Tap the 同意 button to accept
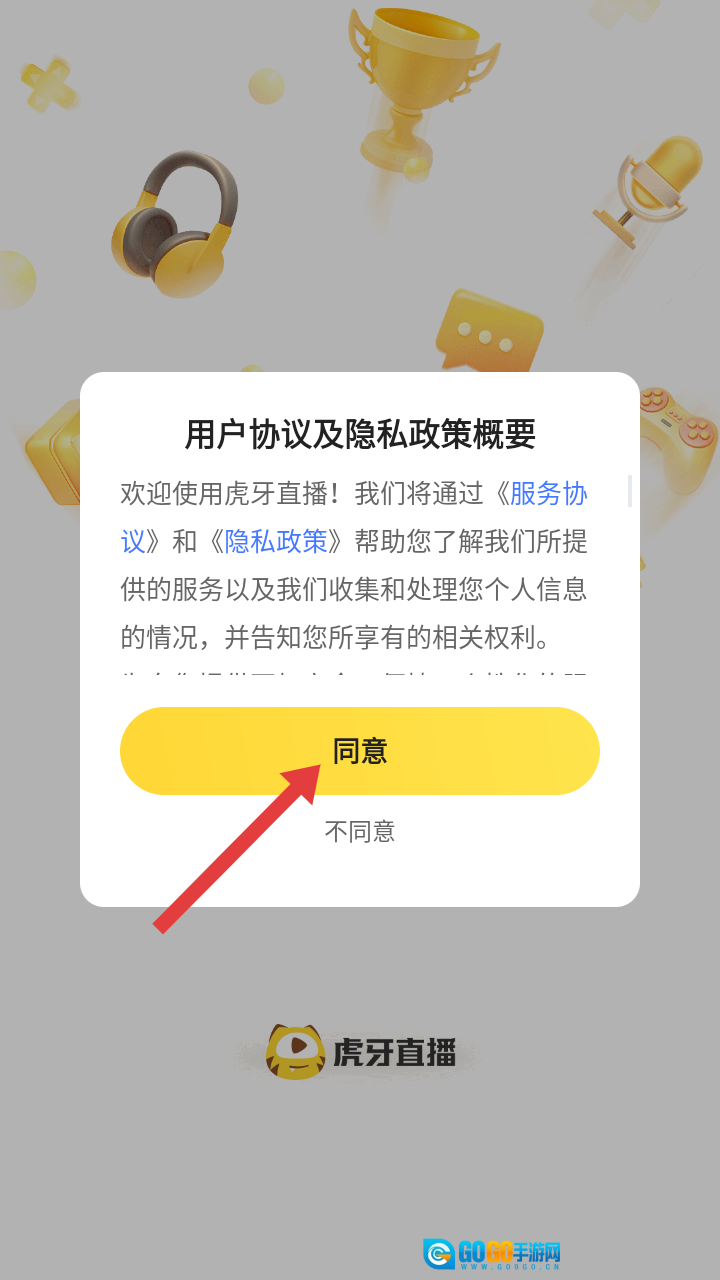720x1280 pixels. tap(360, 751)
